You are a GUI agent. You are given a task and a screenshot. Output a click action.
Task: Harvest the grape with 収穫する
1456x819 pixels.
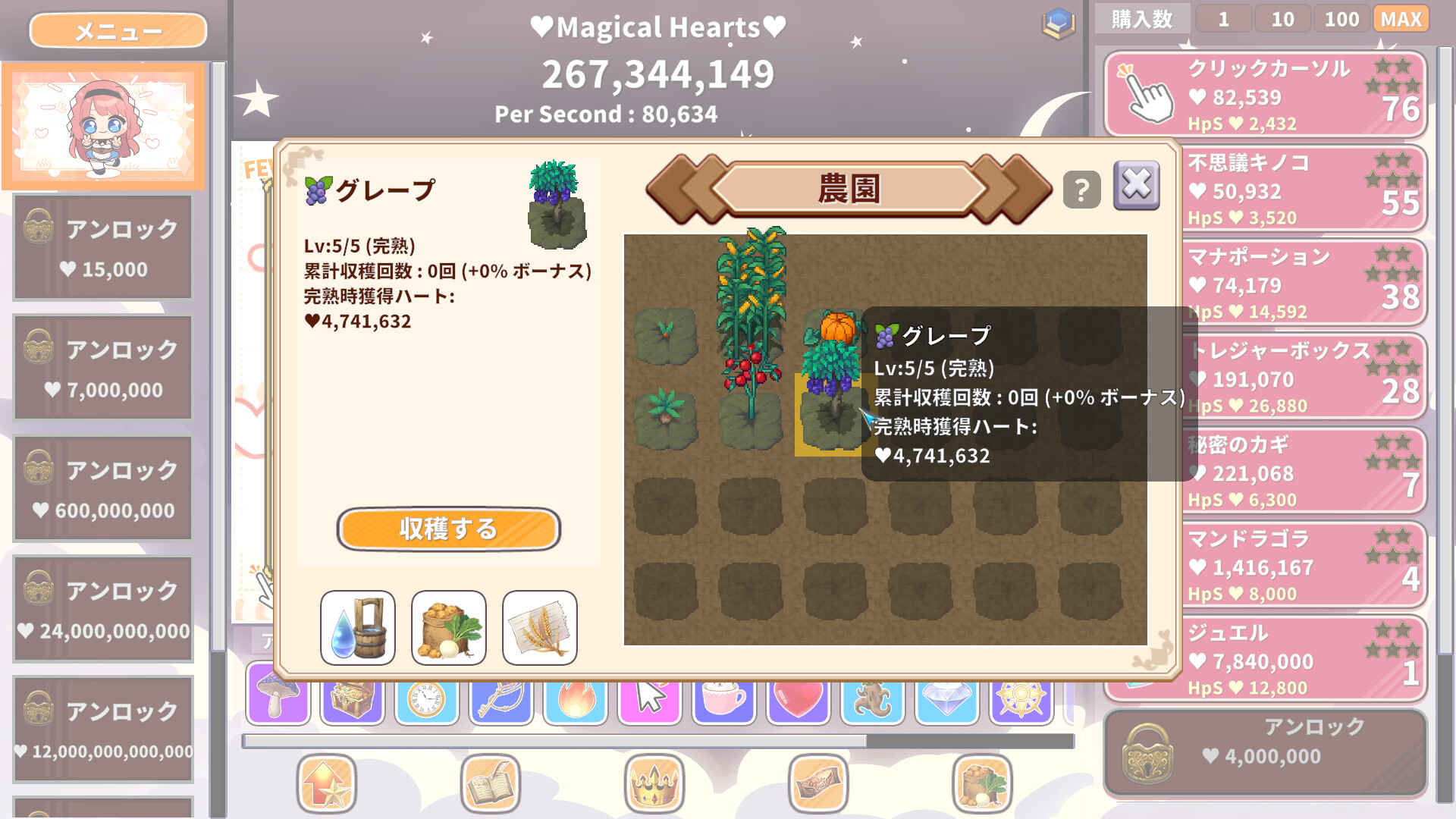tap(448, 529)
